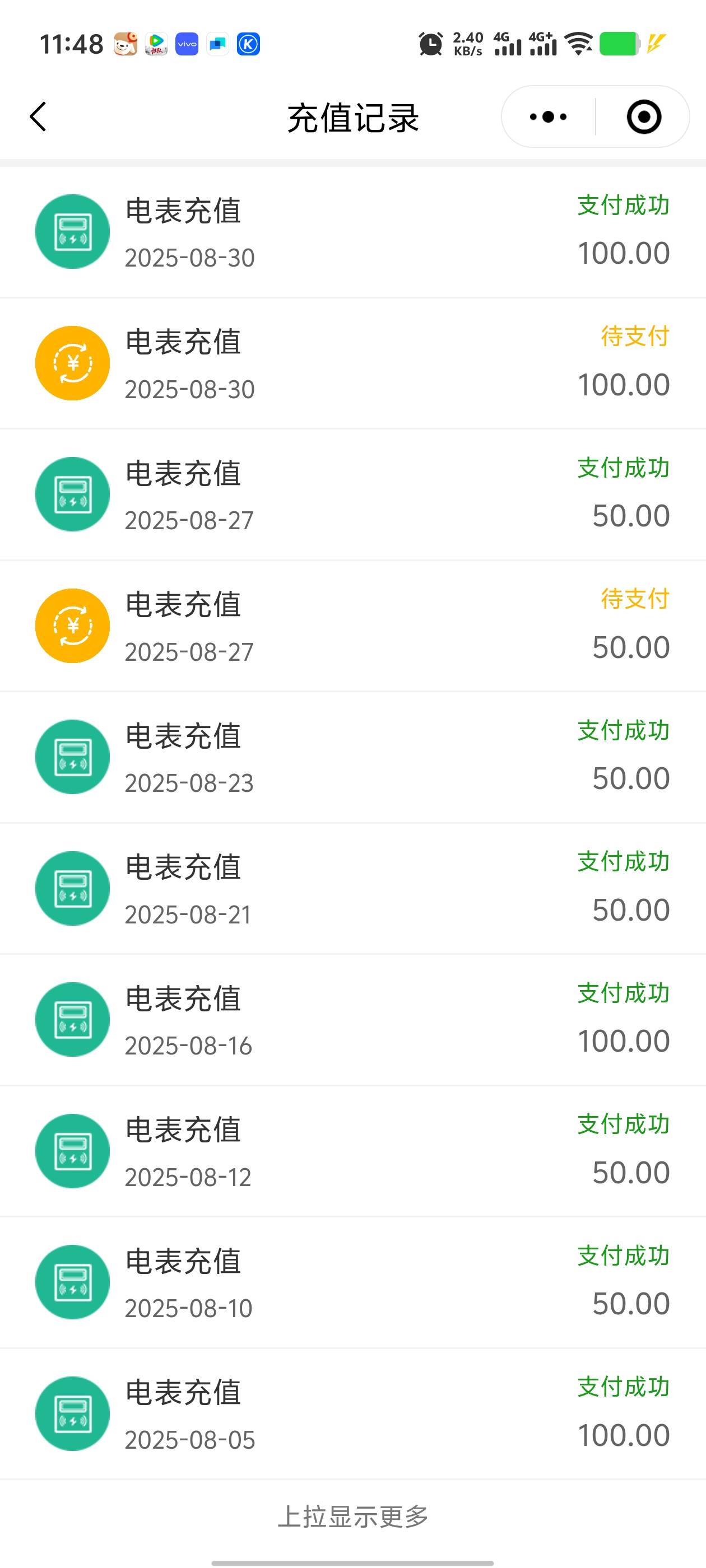View the 2025-08-21 电表充值 record
The height and width of the screenshot is (1568, 706).
(352, 889)
